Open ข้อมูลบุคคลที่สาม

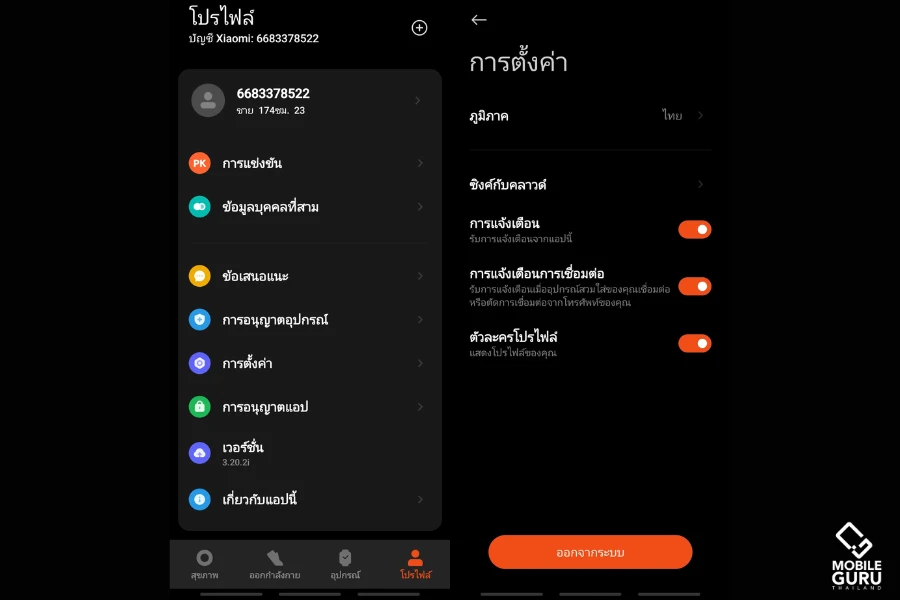coord(309,207)
